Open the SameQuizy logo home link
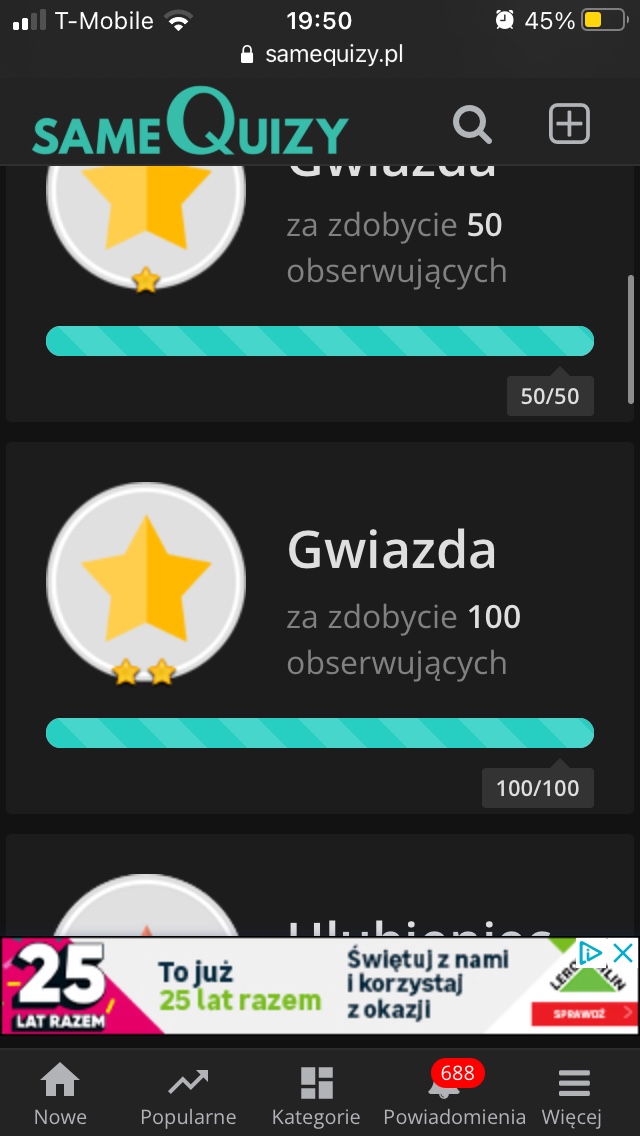 (190, 126)
